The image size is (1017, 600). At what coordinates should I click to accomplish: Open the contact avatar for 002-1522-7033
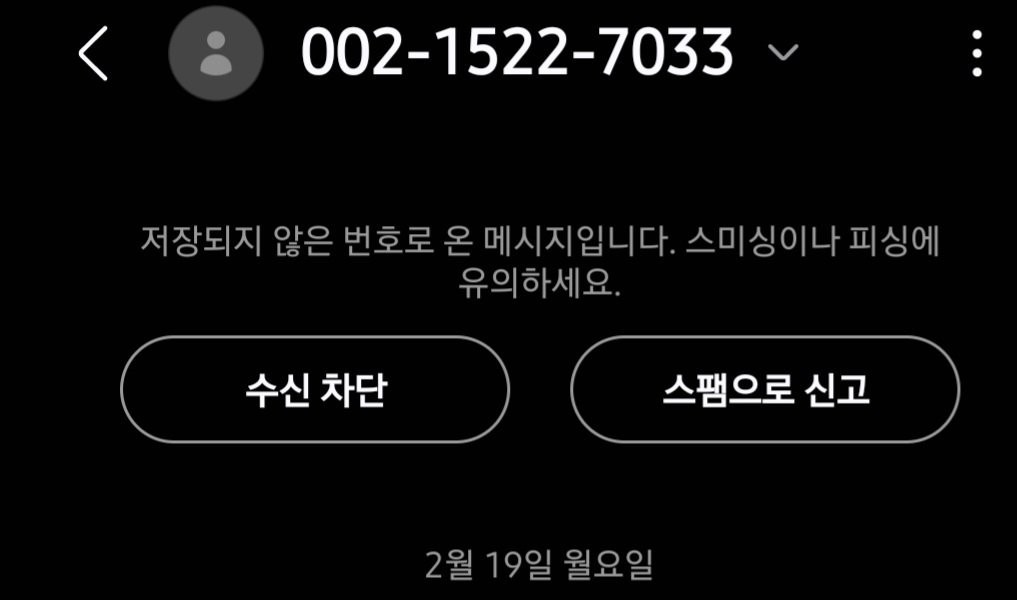pyautogui.click(x=215, y=53)
